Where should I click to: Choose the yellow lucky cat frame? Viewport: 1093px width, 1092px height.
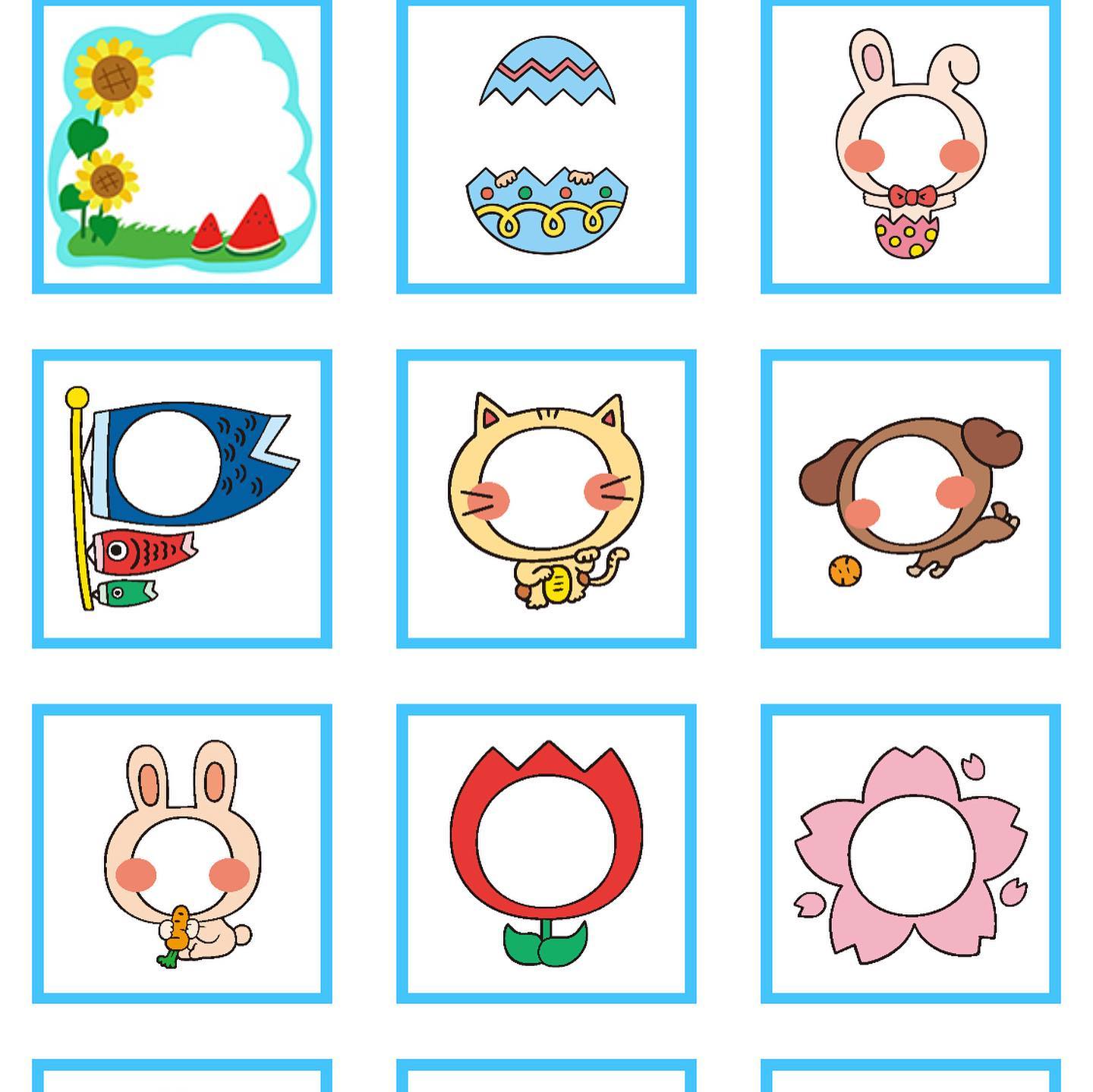(546, 499)
